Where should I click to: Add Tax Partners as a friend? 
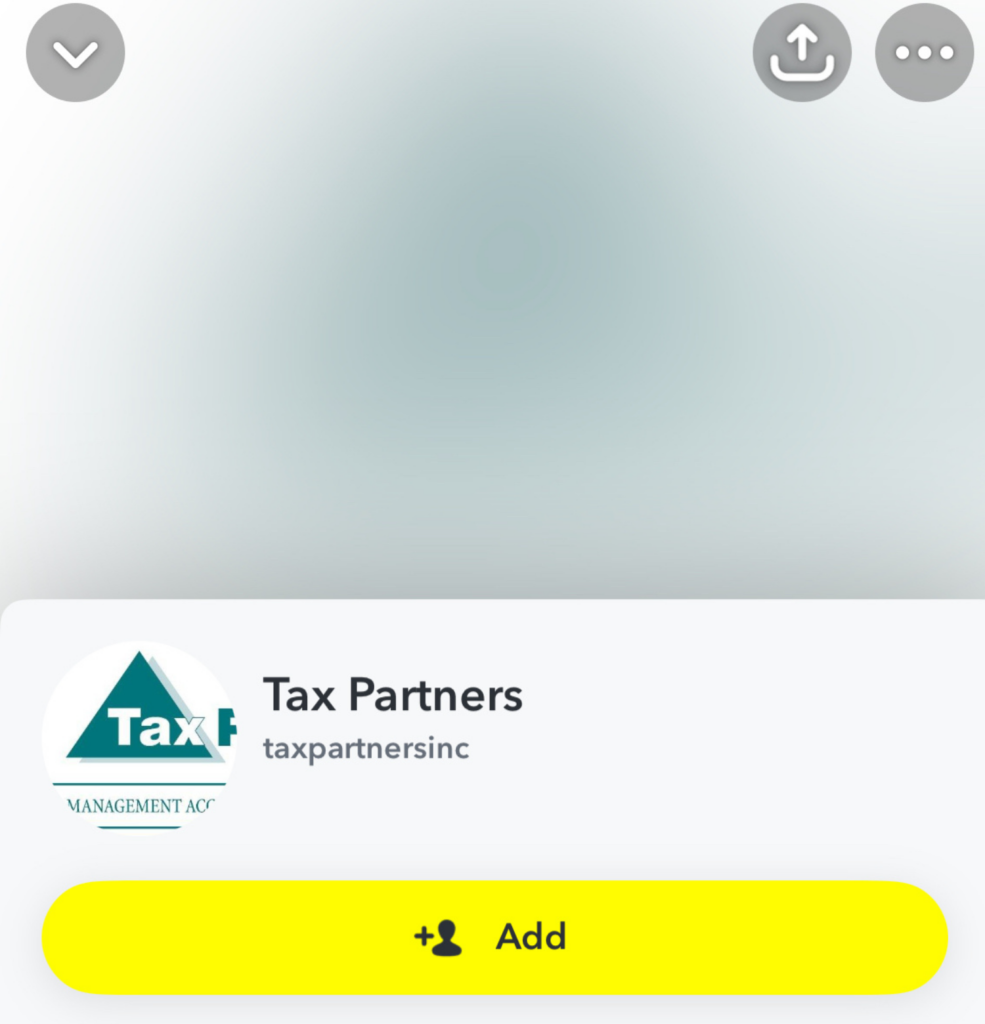pos(494,937)
